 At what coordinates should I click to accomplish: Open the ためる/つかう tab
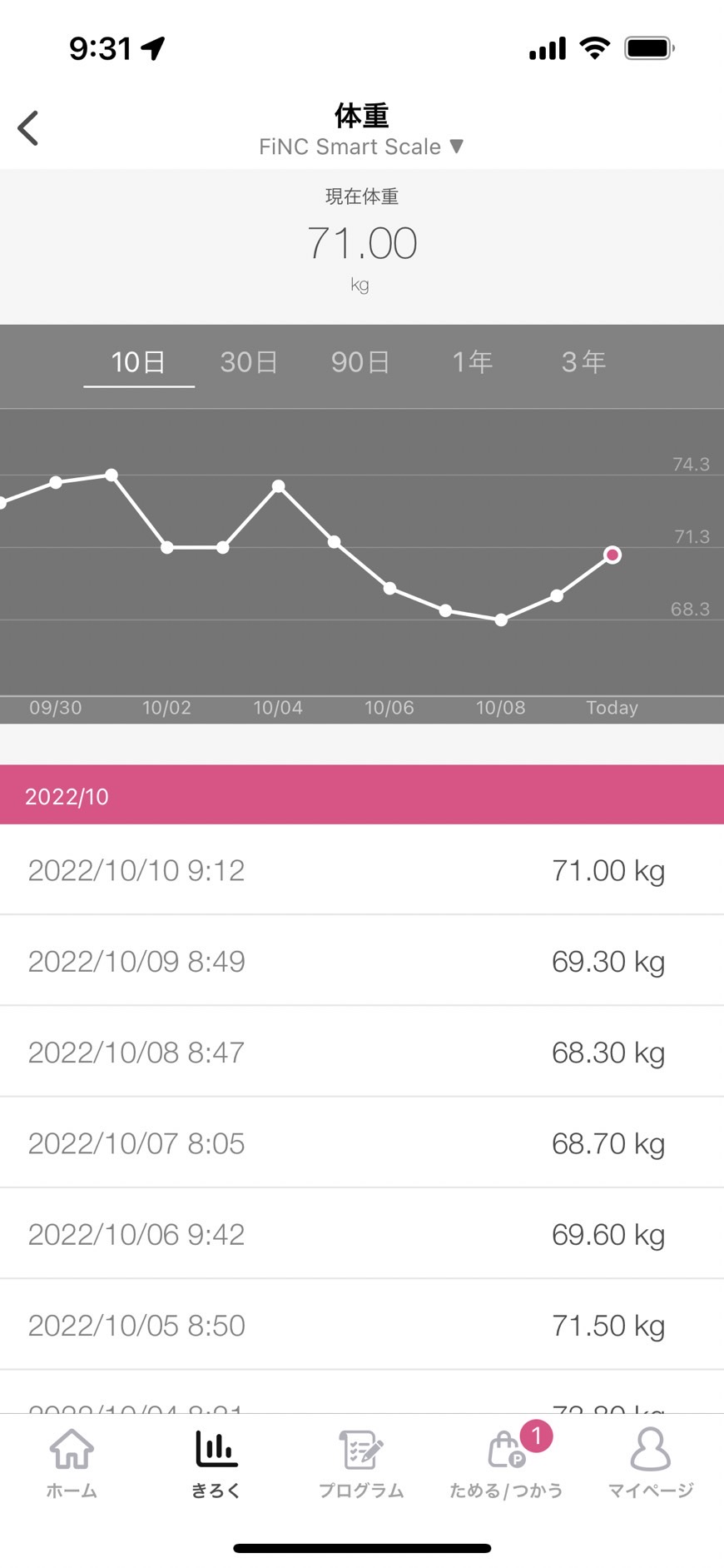pos(506,1464)
